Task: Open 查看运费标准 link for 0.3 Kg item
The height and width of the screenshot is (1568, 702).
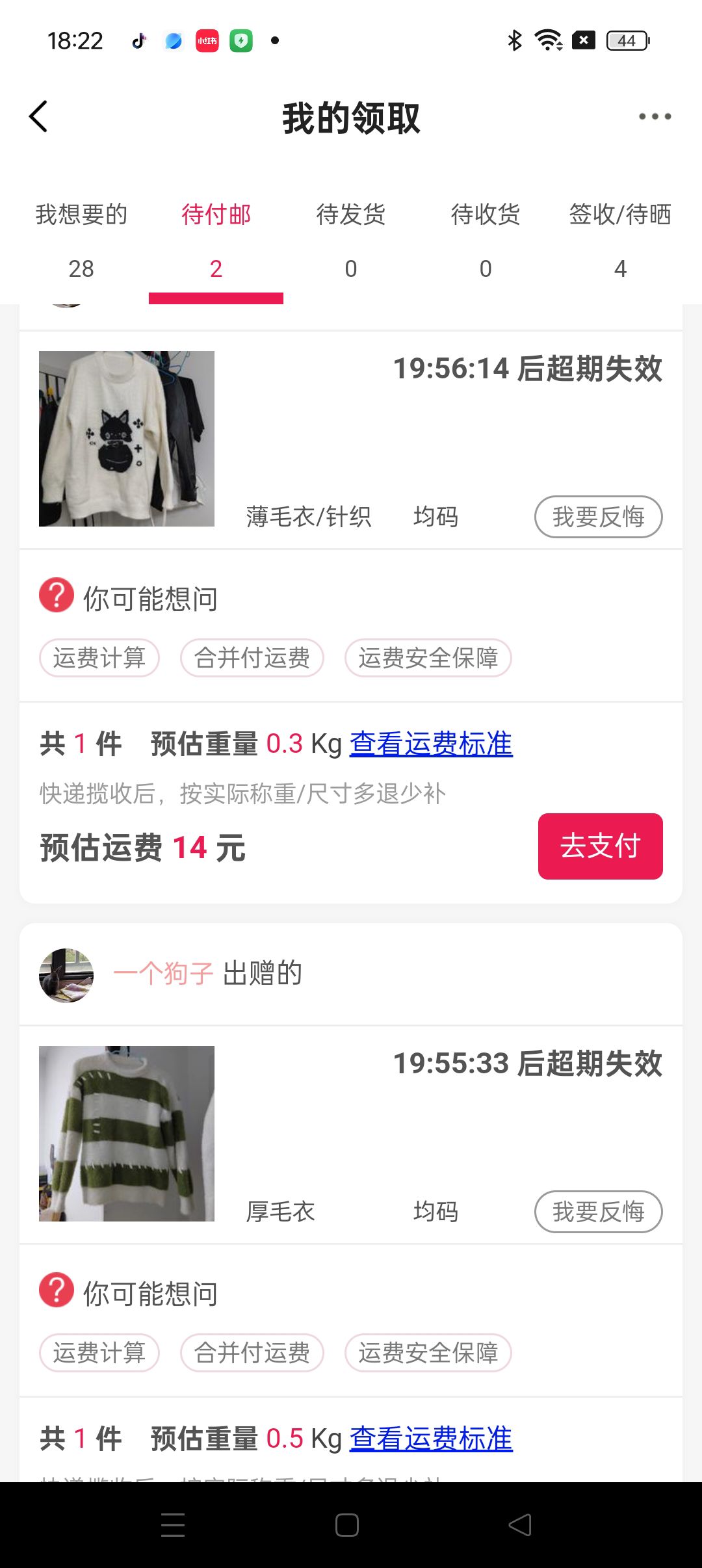Action: tap(431, 744)
